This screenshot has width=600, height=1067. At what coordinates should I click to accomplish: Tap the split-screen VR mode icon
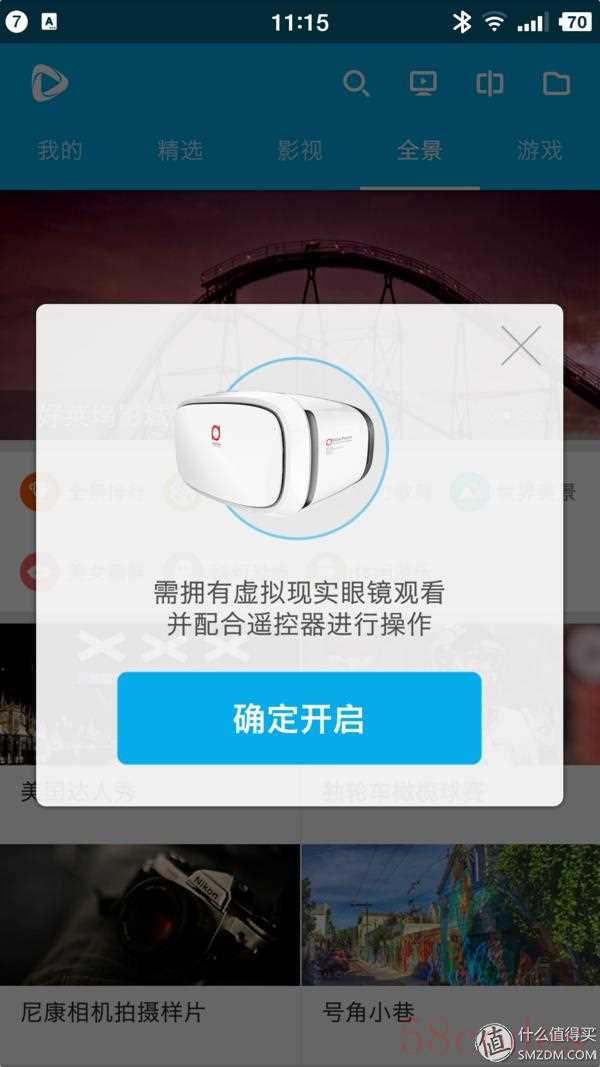pos(489,84)
